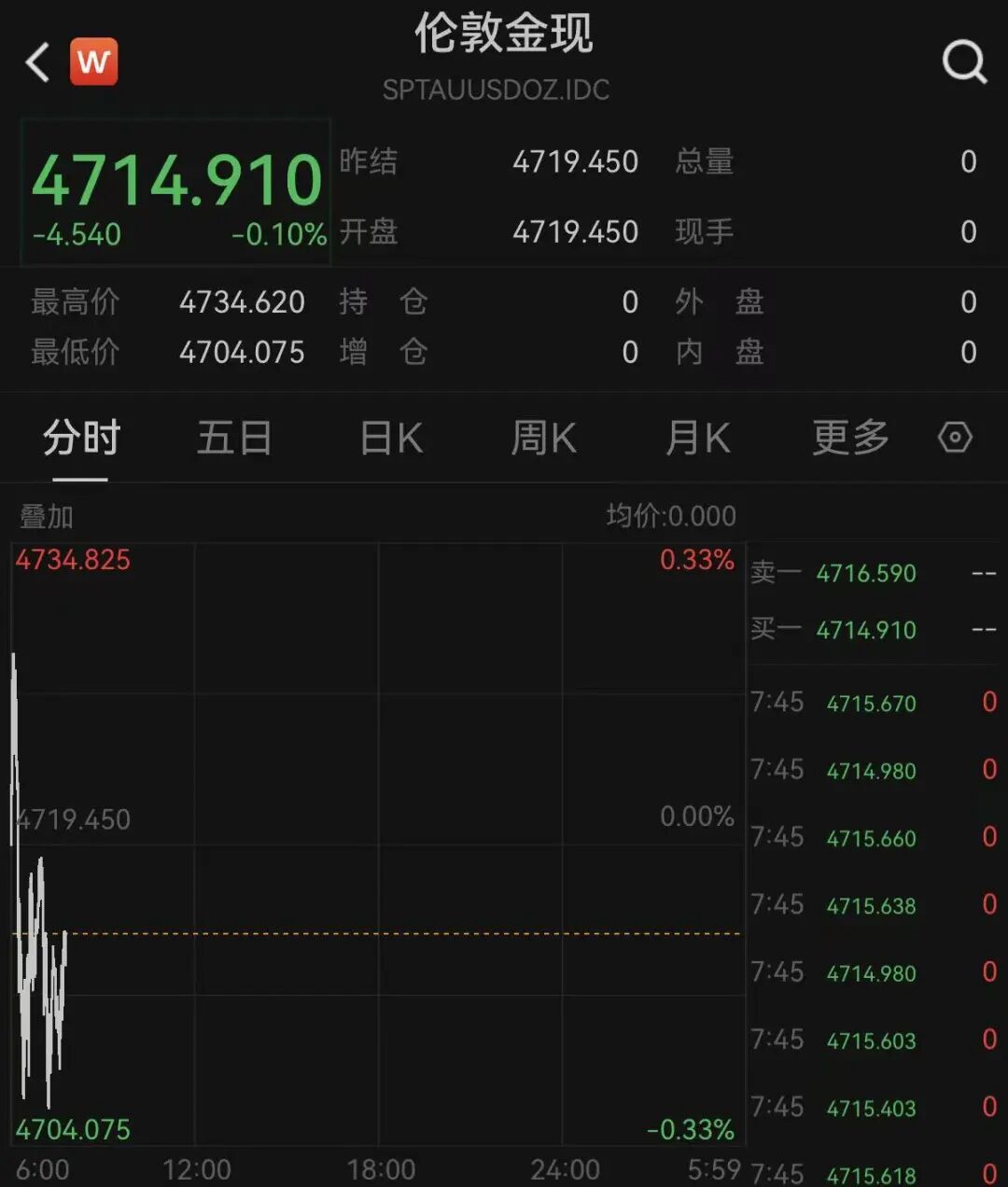Open the 日K chart tab
1008x1187 pixels.
[391, 438]
